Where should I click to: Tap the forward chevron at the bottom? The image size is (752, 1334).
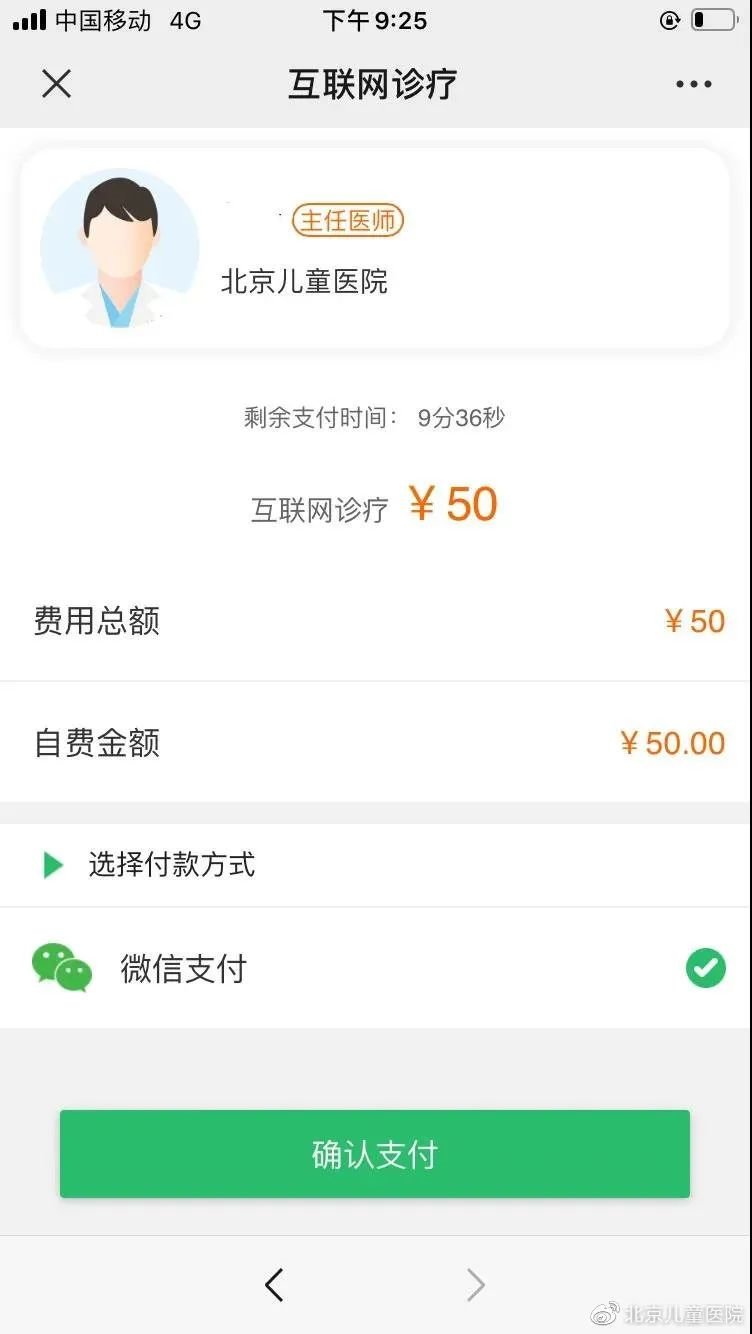click(x=475, y=1285)
